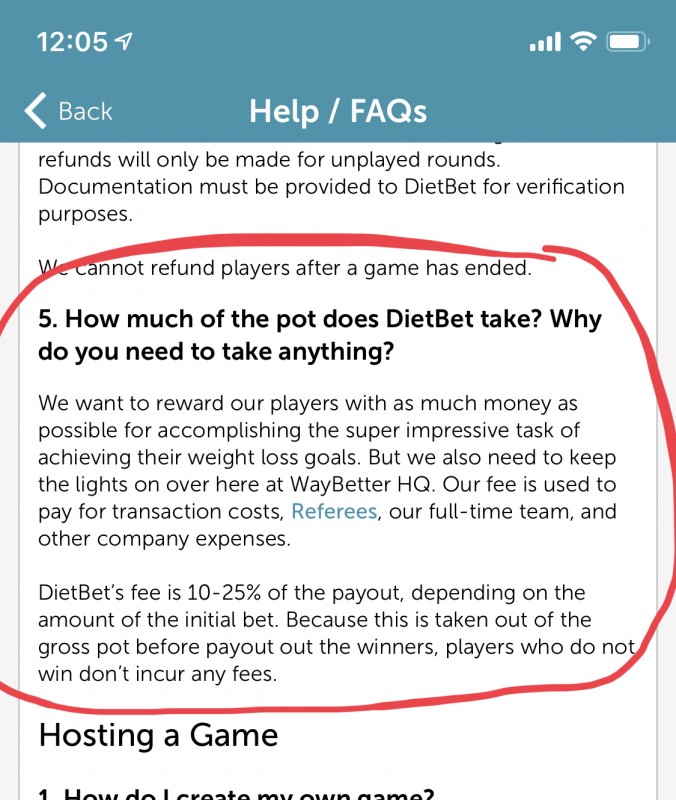Open the Referees link
Image resolution: width=676 pixels, height=800 pixels.
(334, 512)
